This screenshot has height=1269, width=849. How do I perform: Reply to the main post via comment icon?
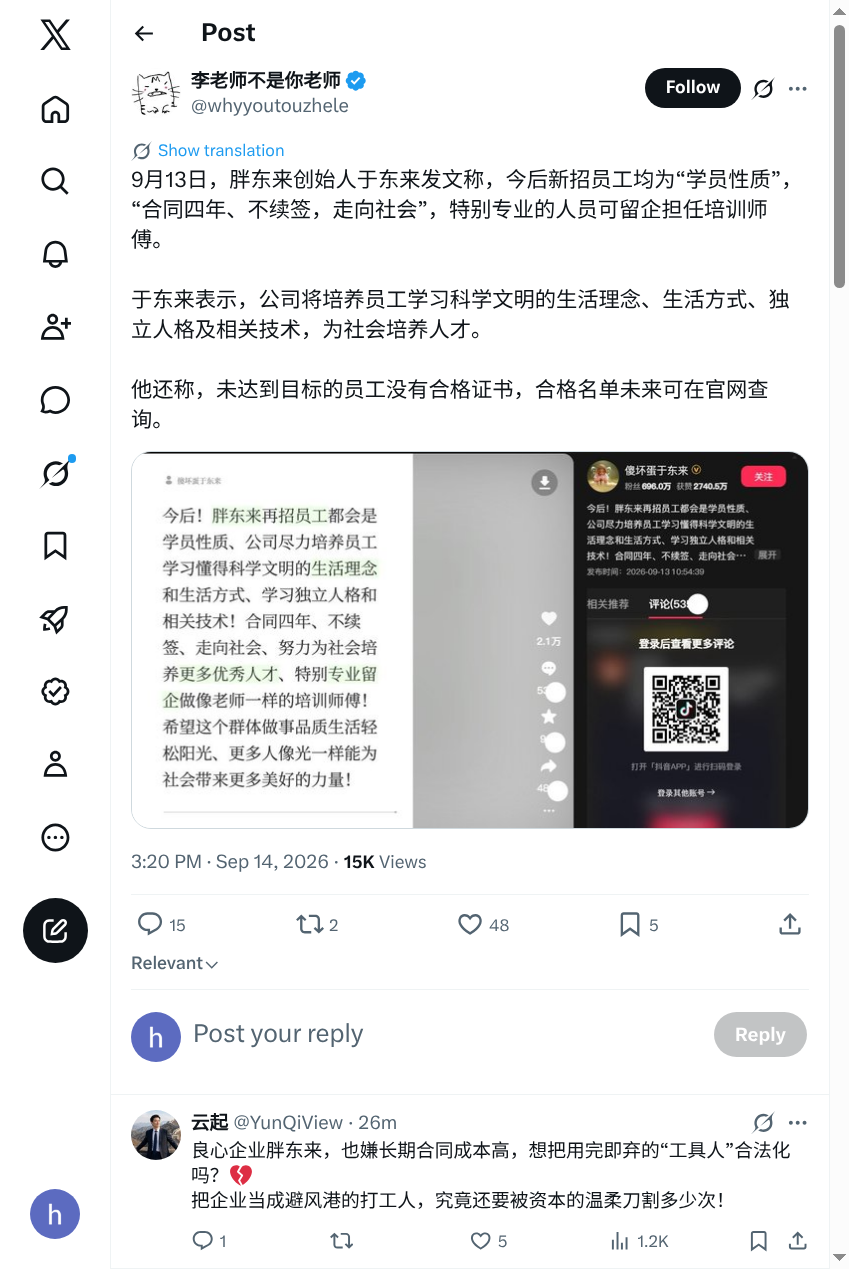[150, 924]
